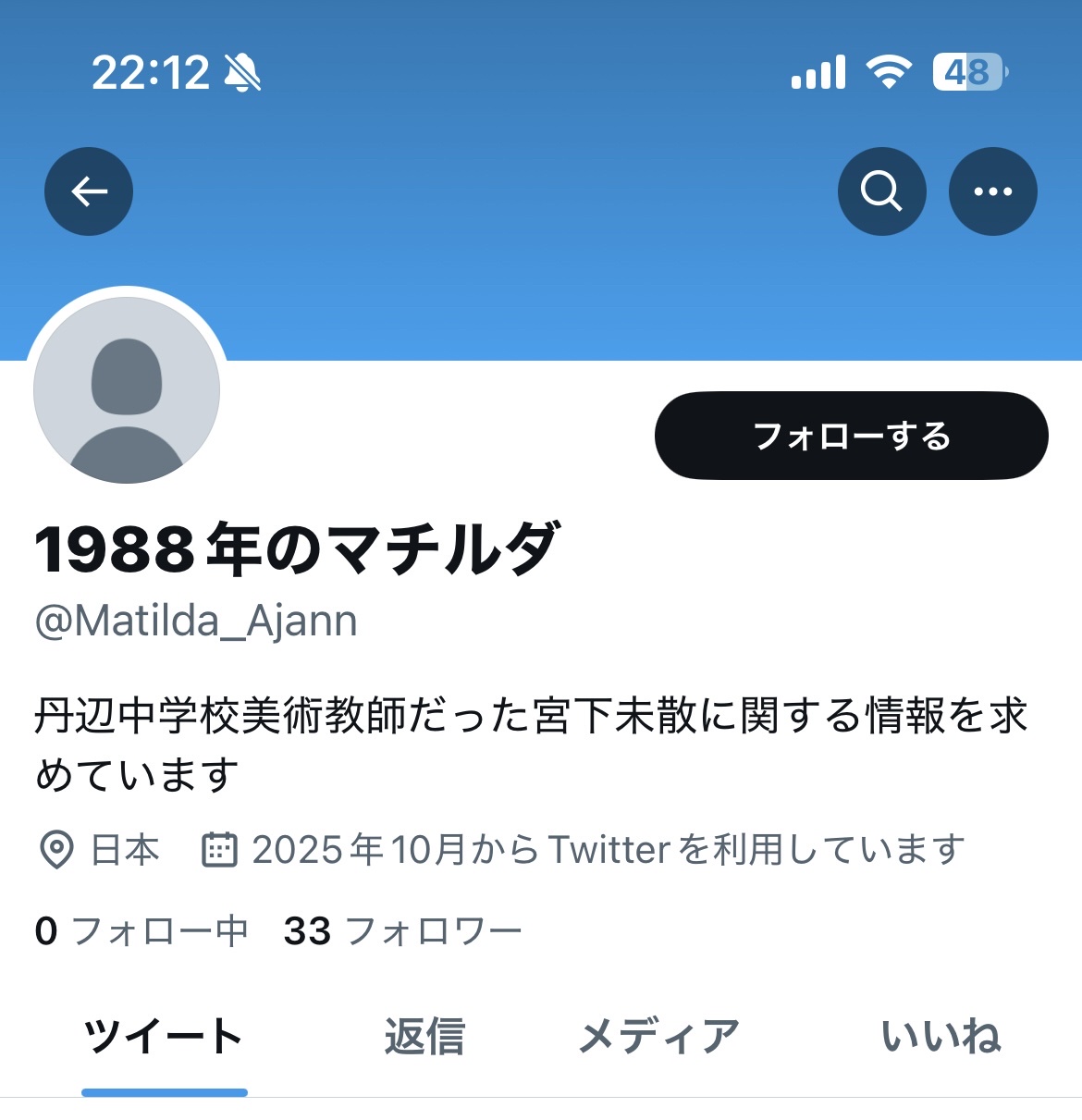Follow 1988年のマチルダ with フォローする
The width and height of the screenshot is (1082, 1120).
tap(851, 436)
